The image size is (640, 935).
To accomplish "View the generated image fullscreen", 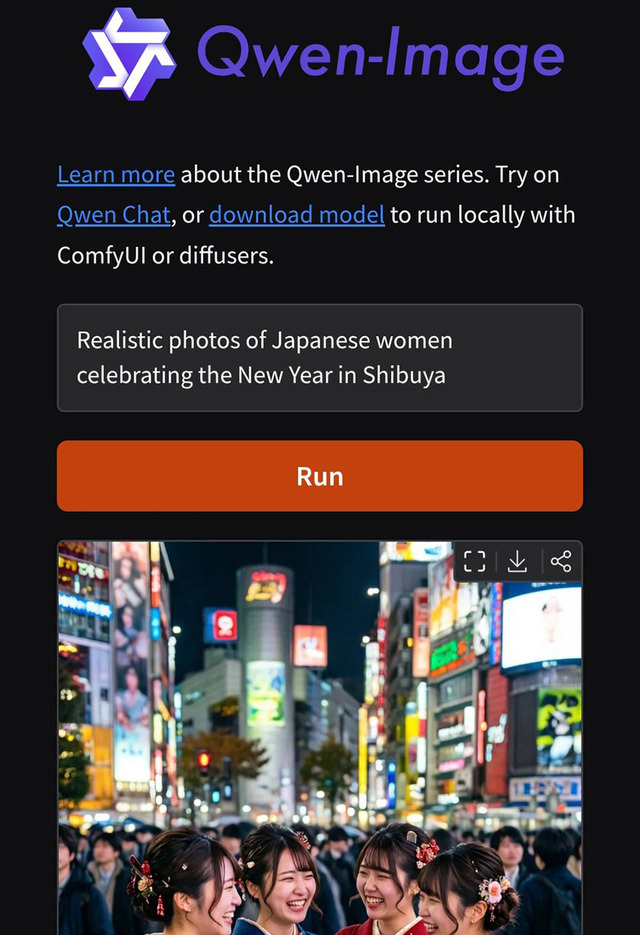I will click(475, 561).
